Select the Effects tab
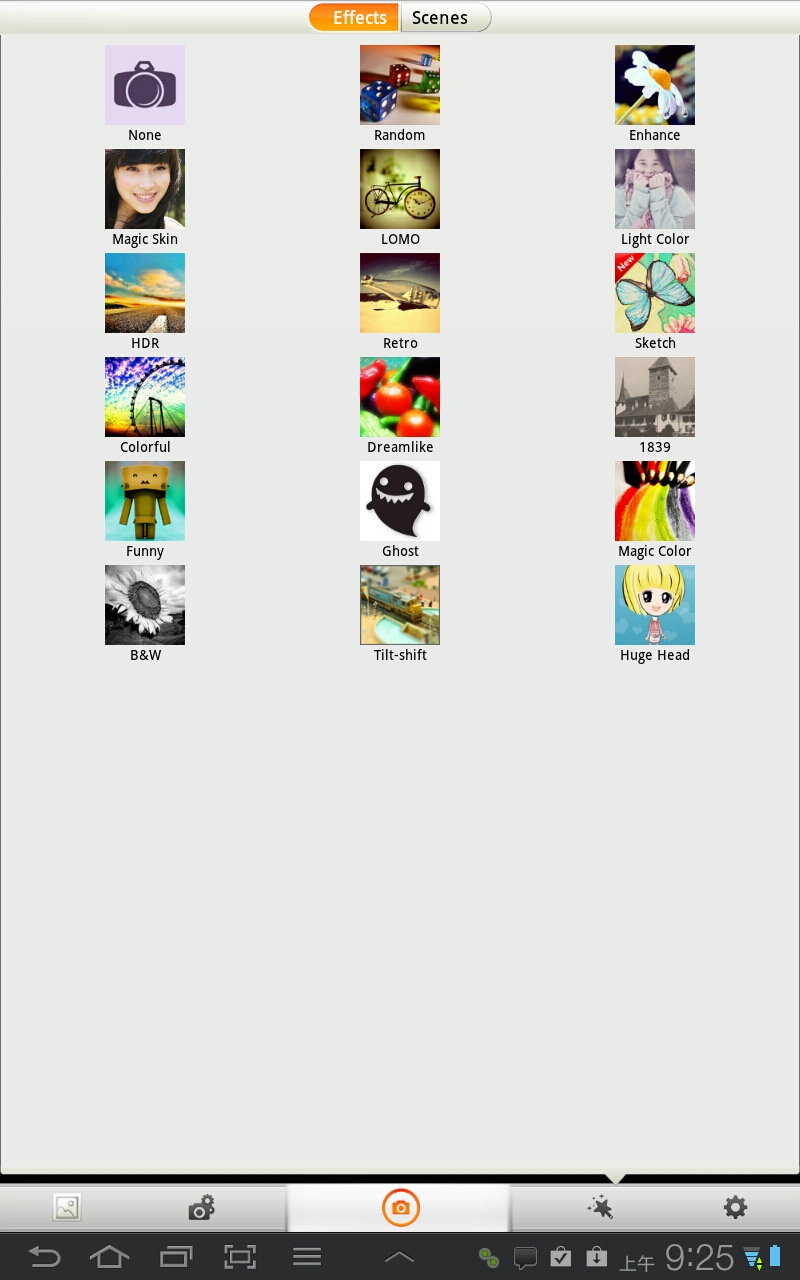 357,18
